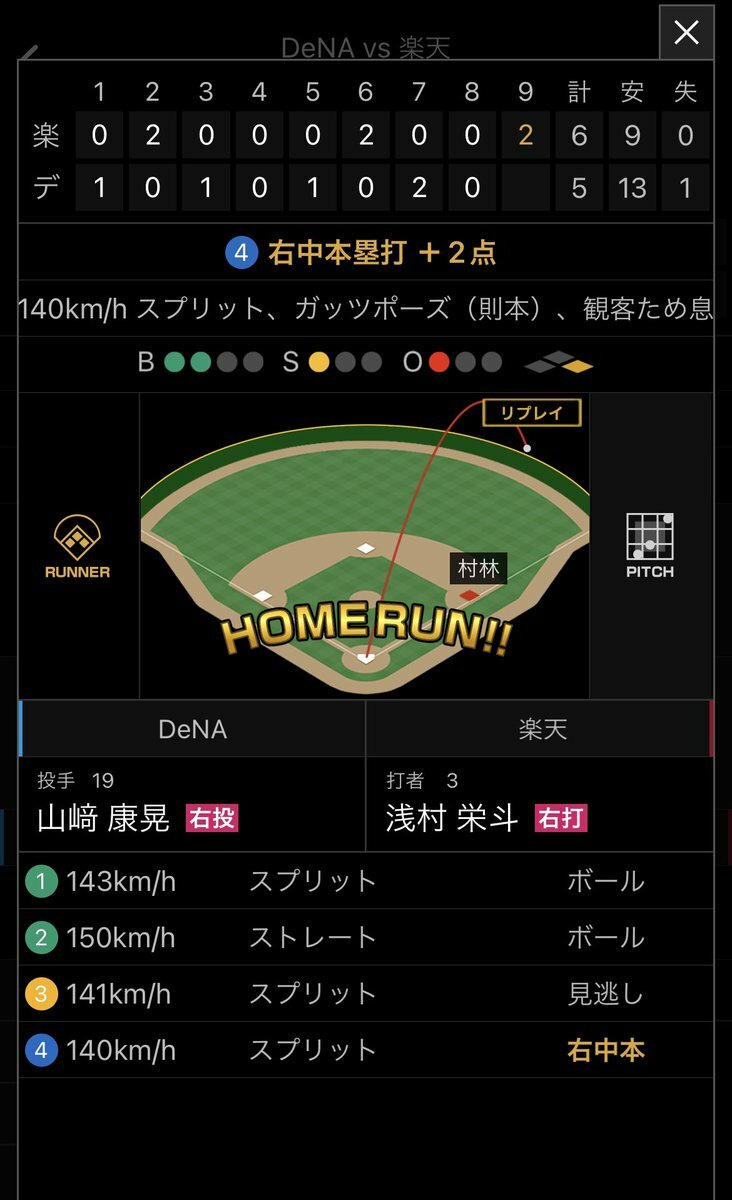Switch to the DeNA tab

192,729
